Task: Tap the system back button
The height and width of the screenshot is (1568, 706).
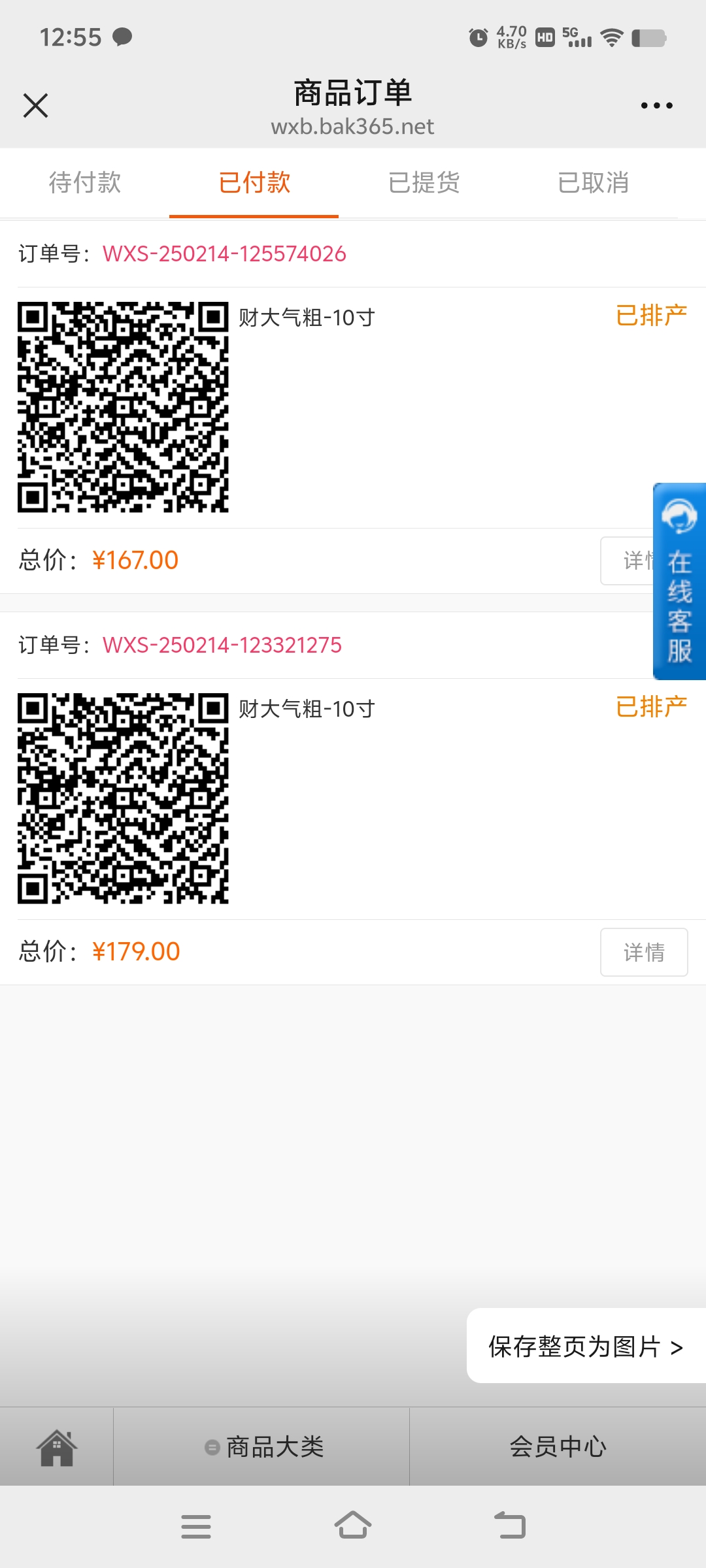Action: [510, 1526]
